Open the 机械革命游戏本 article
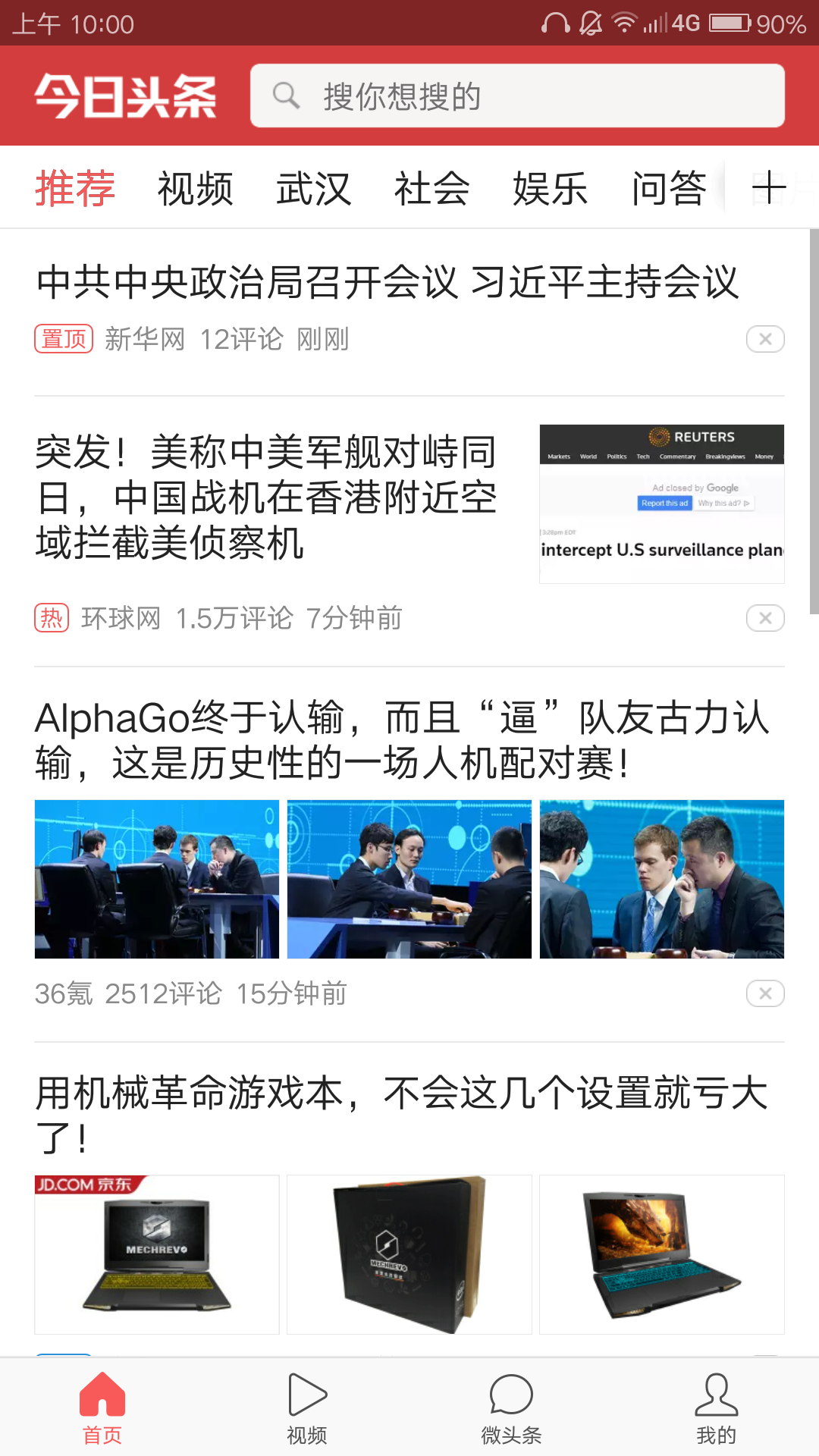Screen dimensions: 819x1456 402,1115
